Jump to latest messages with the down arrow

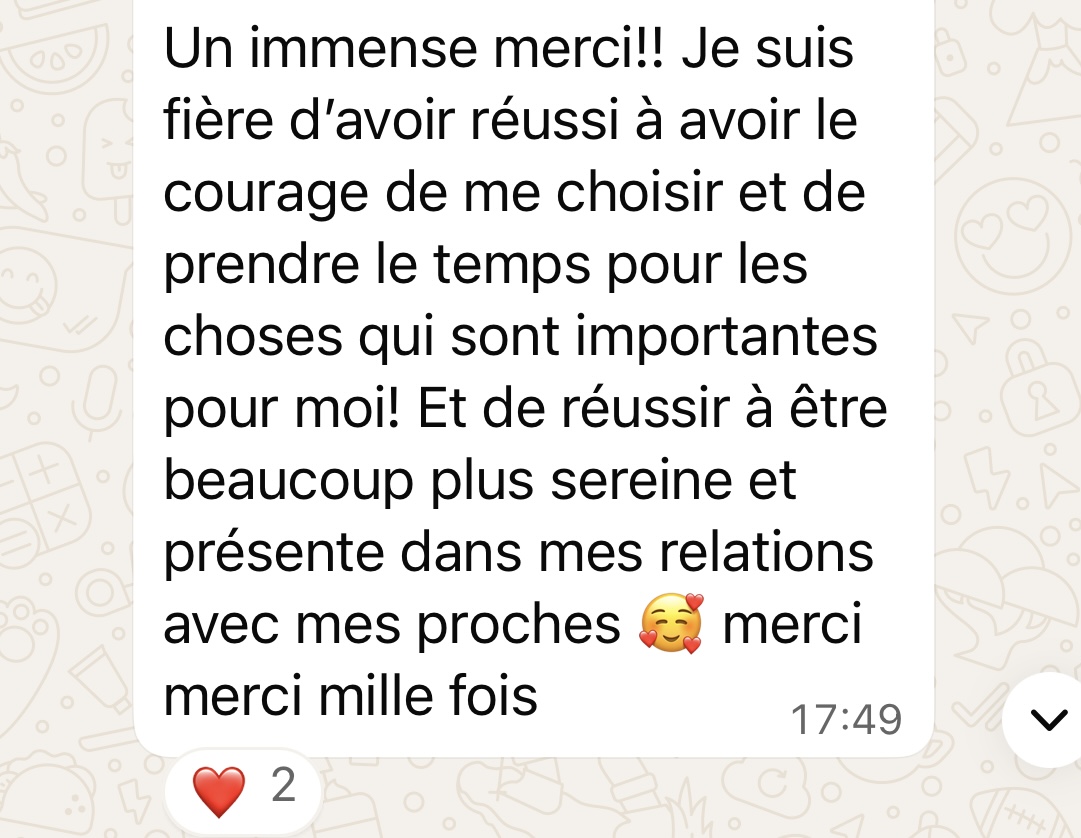tap(1048, 721)
